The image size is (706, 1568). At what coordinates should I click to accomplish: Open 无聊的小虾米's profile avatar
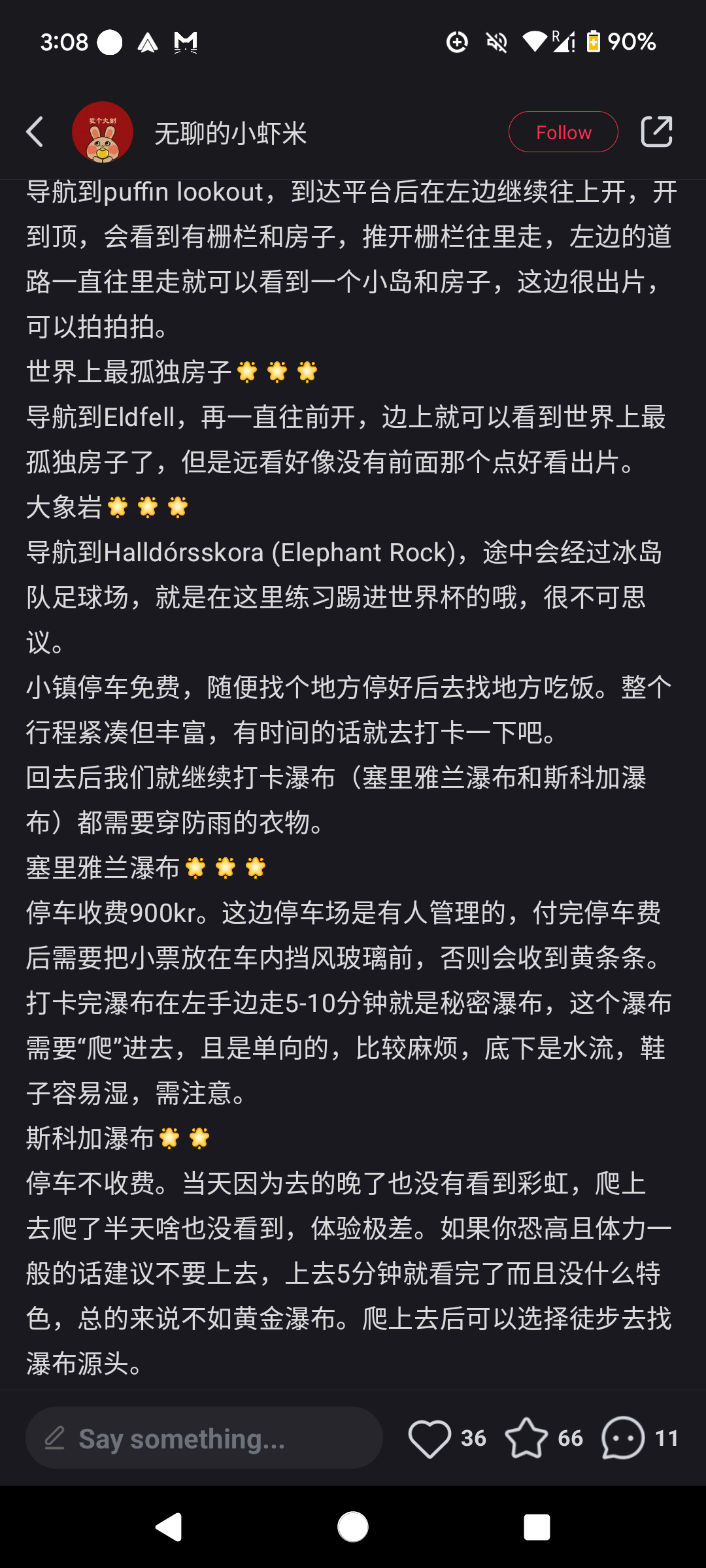point(103,132)
